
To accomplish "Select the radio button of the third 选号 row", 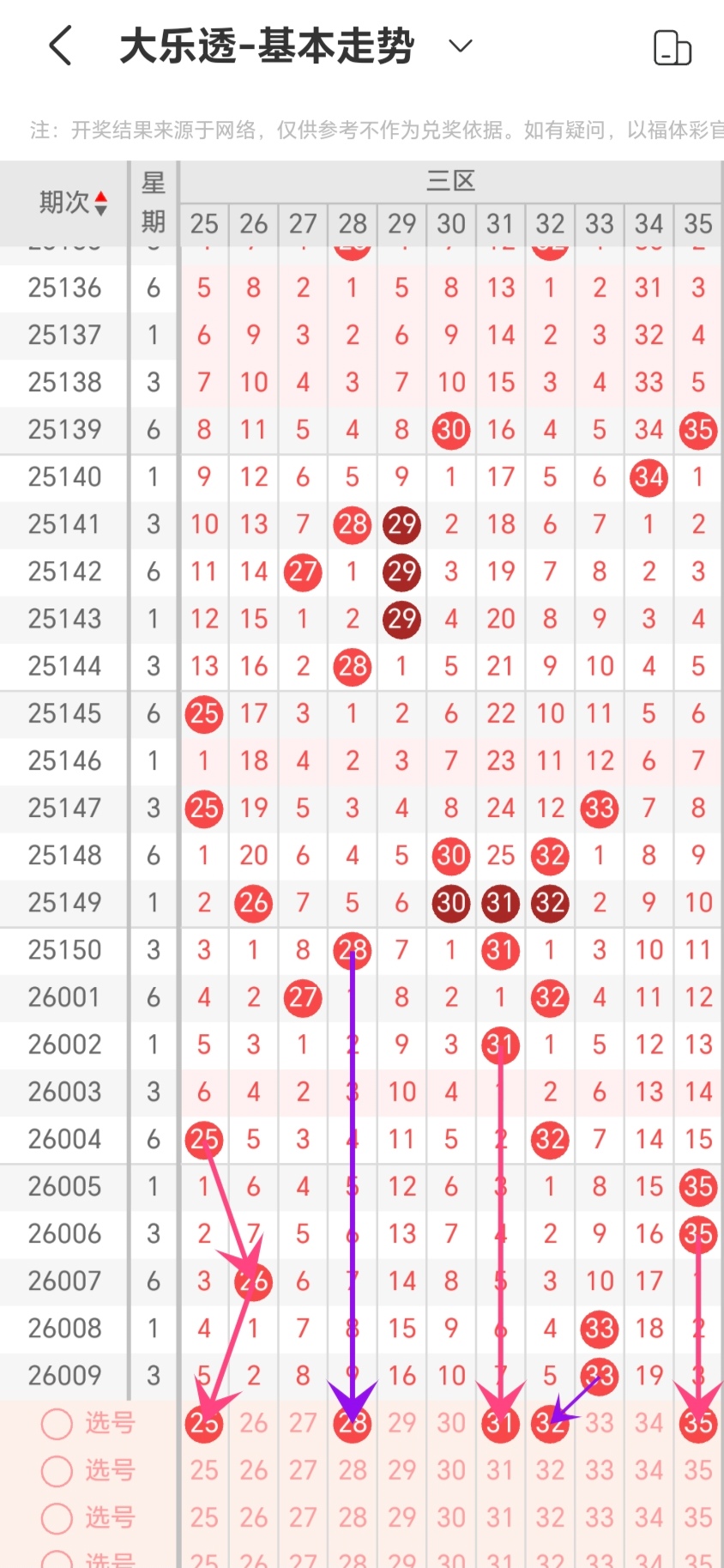I will [x=57, y=1518].
